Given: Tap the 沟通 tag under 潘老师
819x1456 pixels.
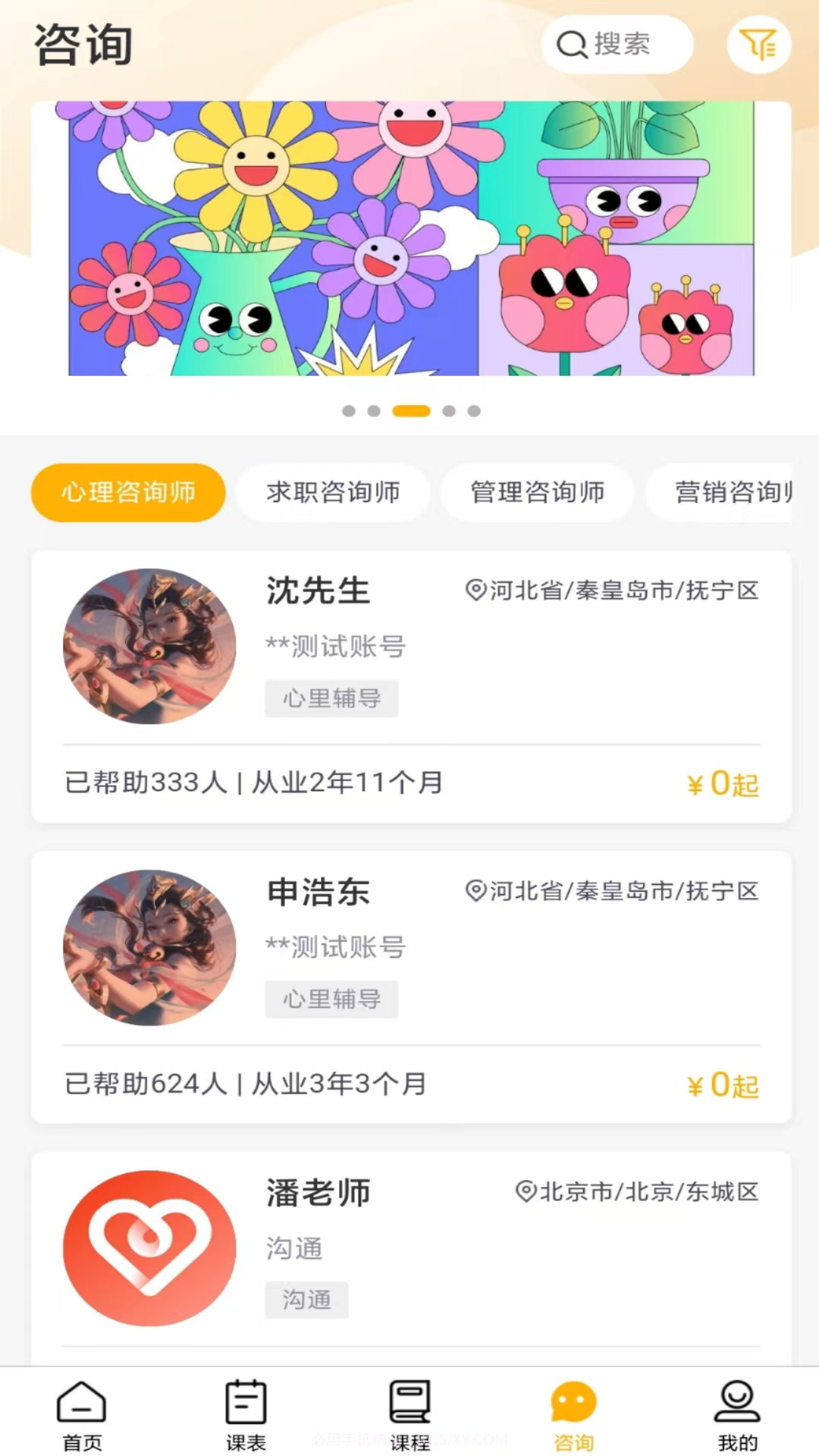Looking at the screenshot, I should [306, 1300].
